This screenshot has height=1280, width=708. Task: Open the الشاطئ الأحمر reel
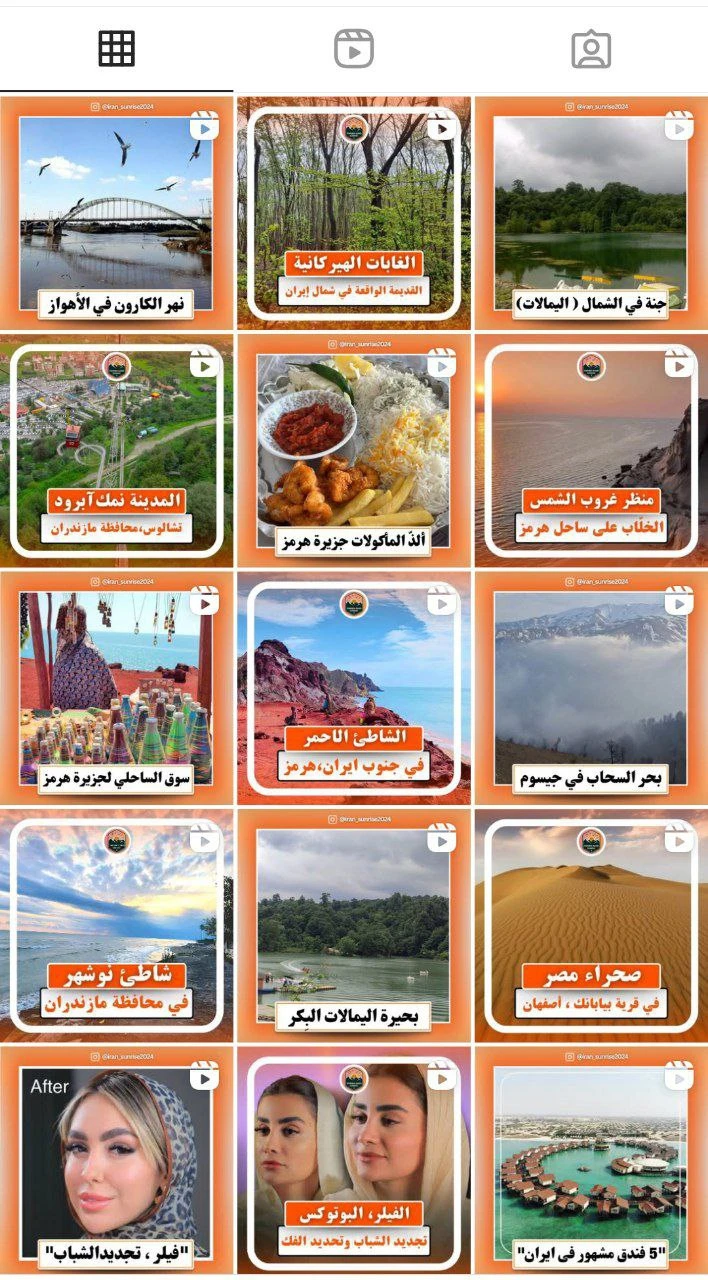pyautogui.click(x=354, y=689)
